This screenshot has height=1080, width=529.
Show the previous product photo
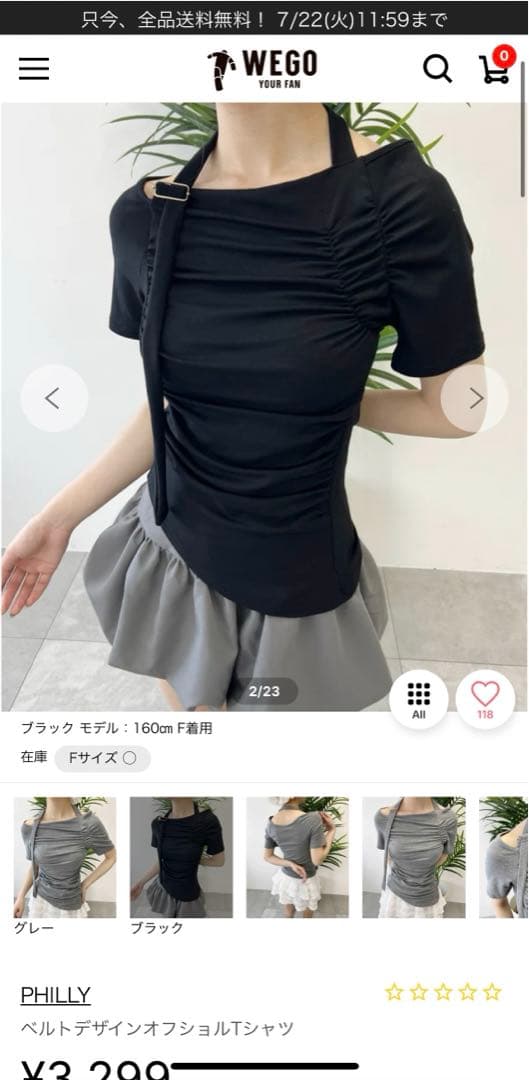pyautogui.click(x=54, y=398)
